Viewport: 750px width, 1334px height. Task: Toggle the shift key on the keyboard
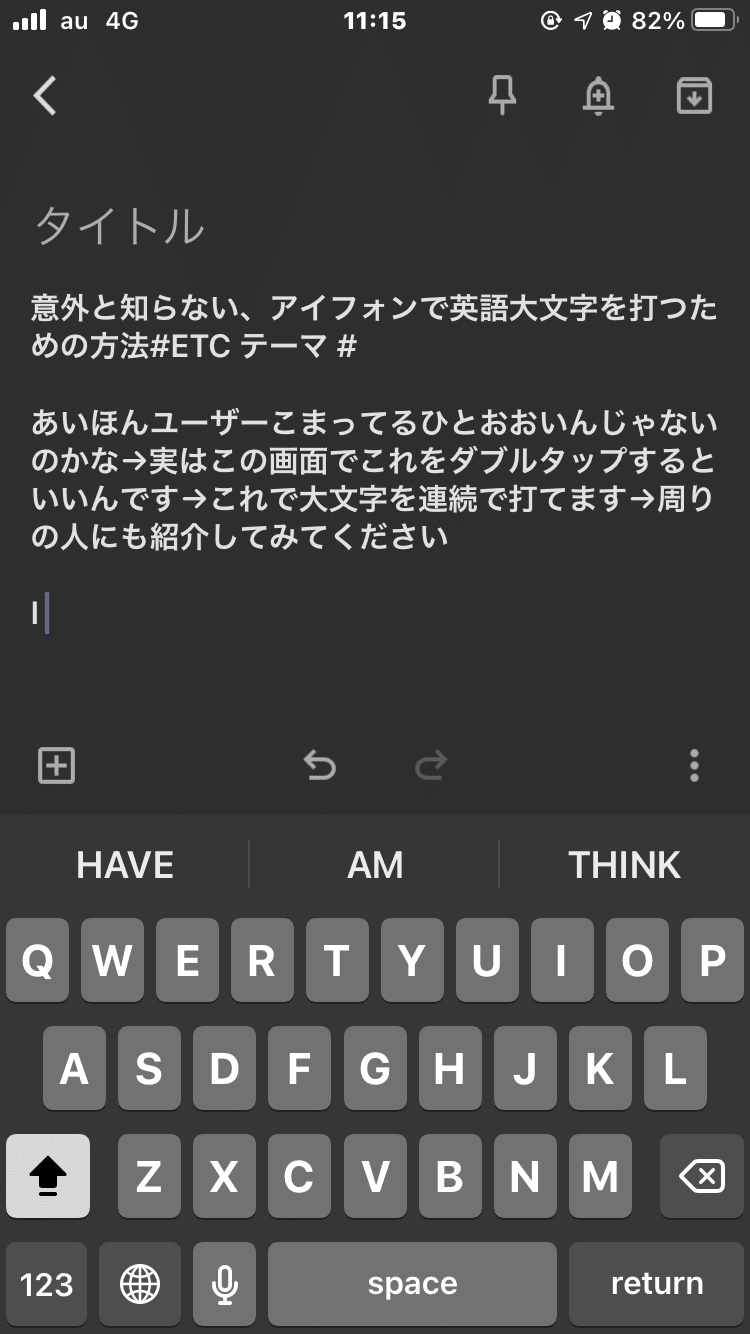[48, 1176]
